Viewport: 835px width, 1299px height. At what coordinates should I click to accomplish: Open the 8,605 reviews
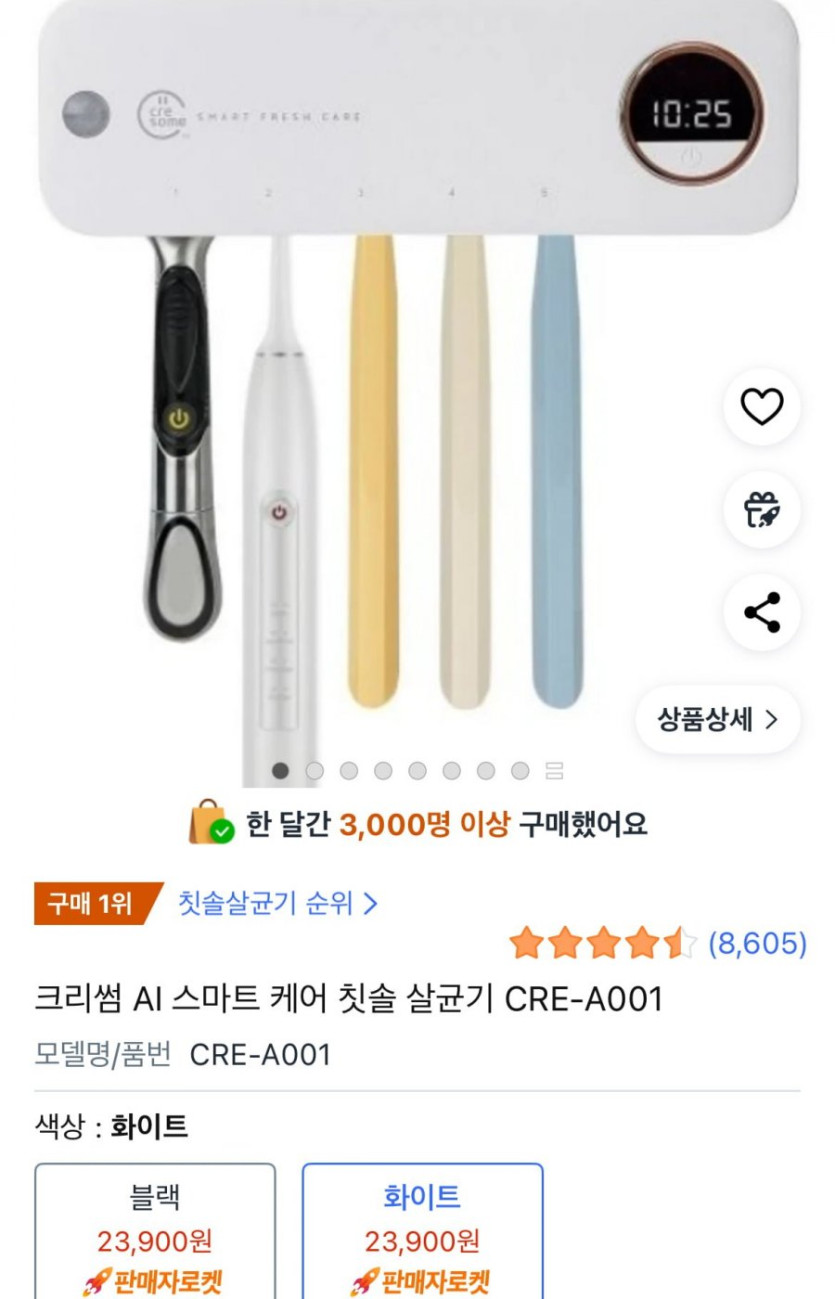757,943
